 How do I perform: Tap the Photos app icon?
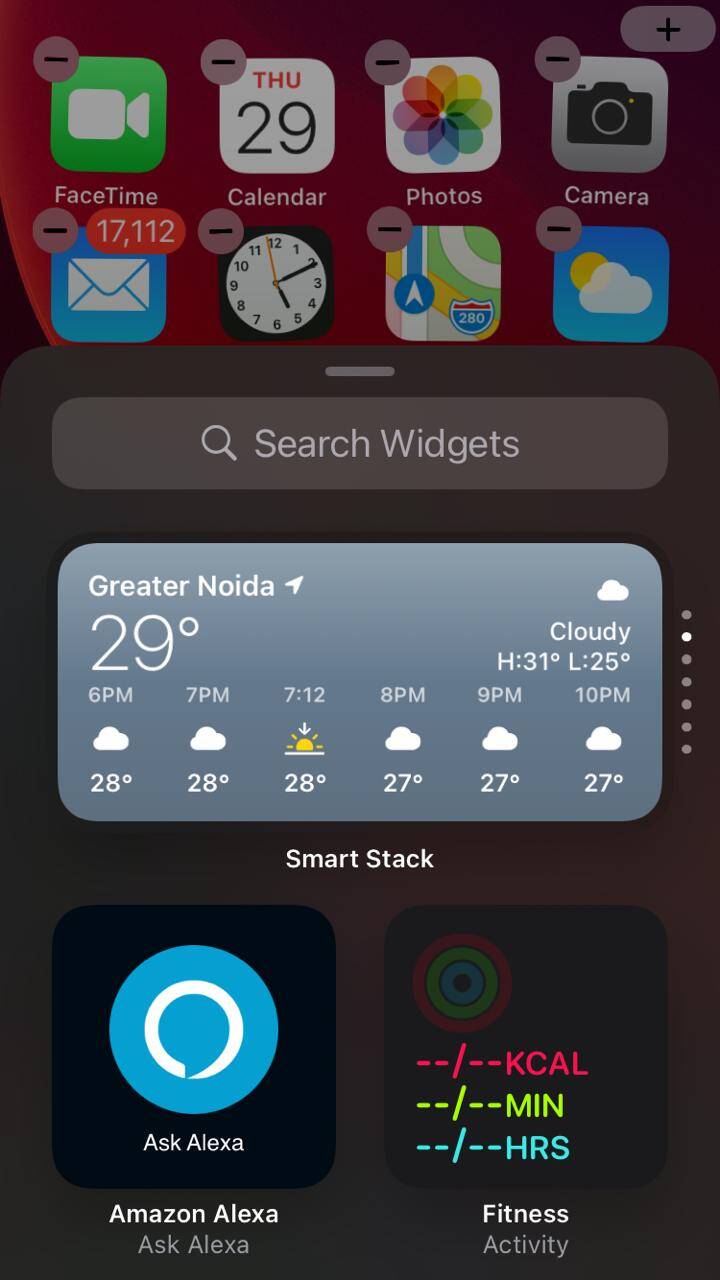(x=443, y=116)
